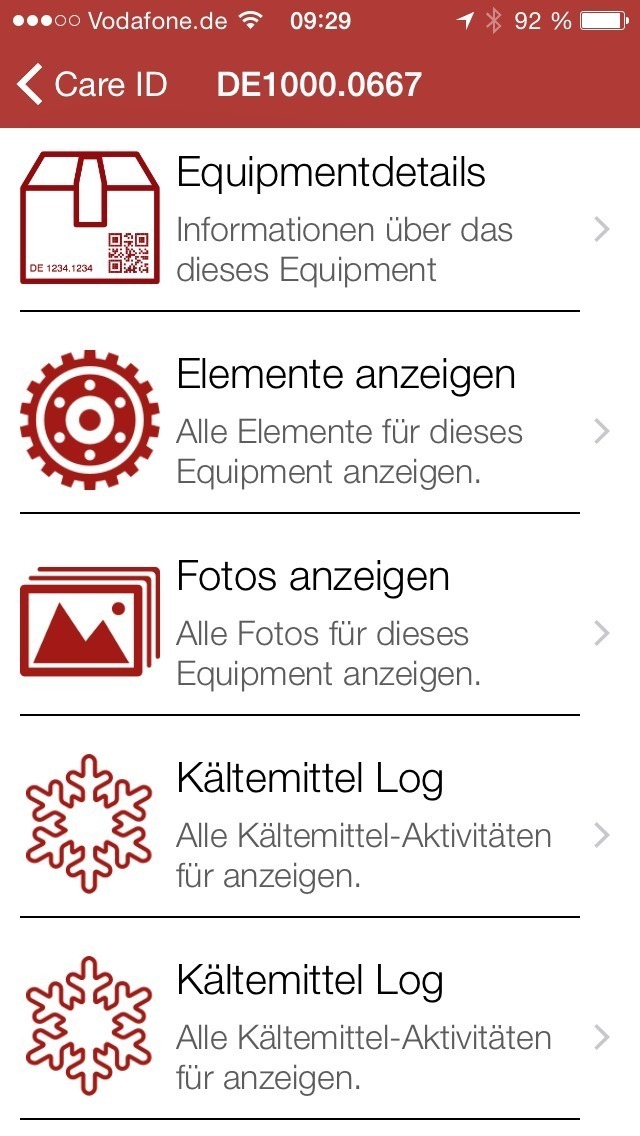Go back to Care ID
Image resolution: width=640 pixels, height=1136 pixels.
[x=92, y=84]
